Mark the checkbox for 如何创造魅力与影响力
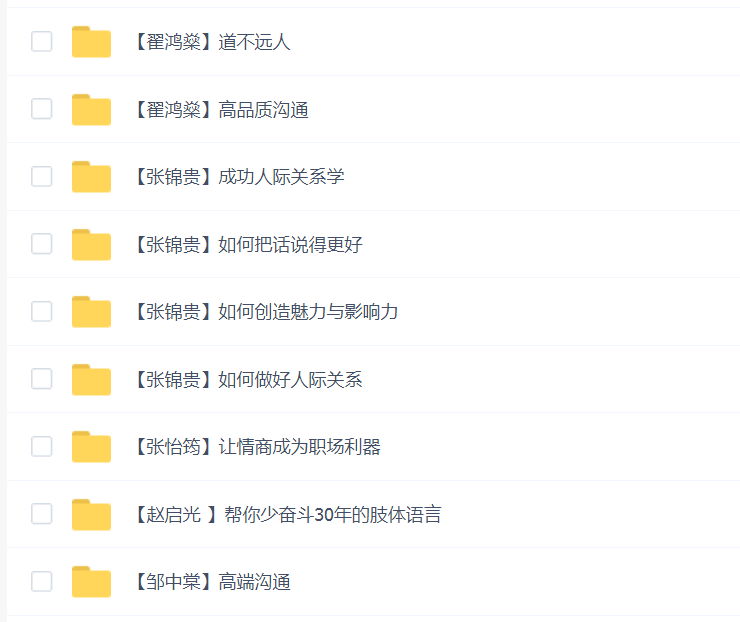This screenshot has height=622, width=740. 41,312
